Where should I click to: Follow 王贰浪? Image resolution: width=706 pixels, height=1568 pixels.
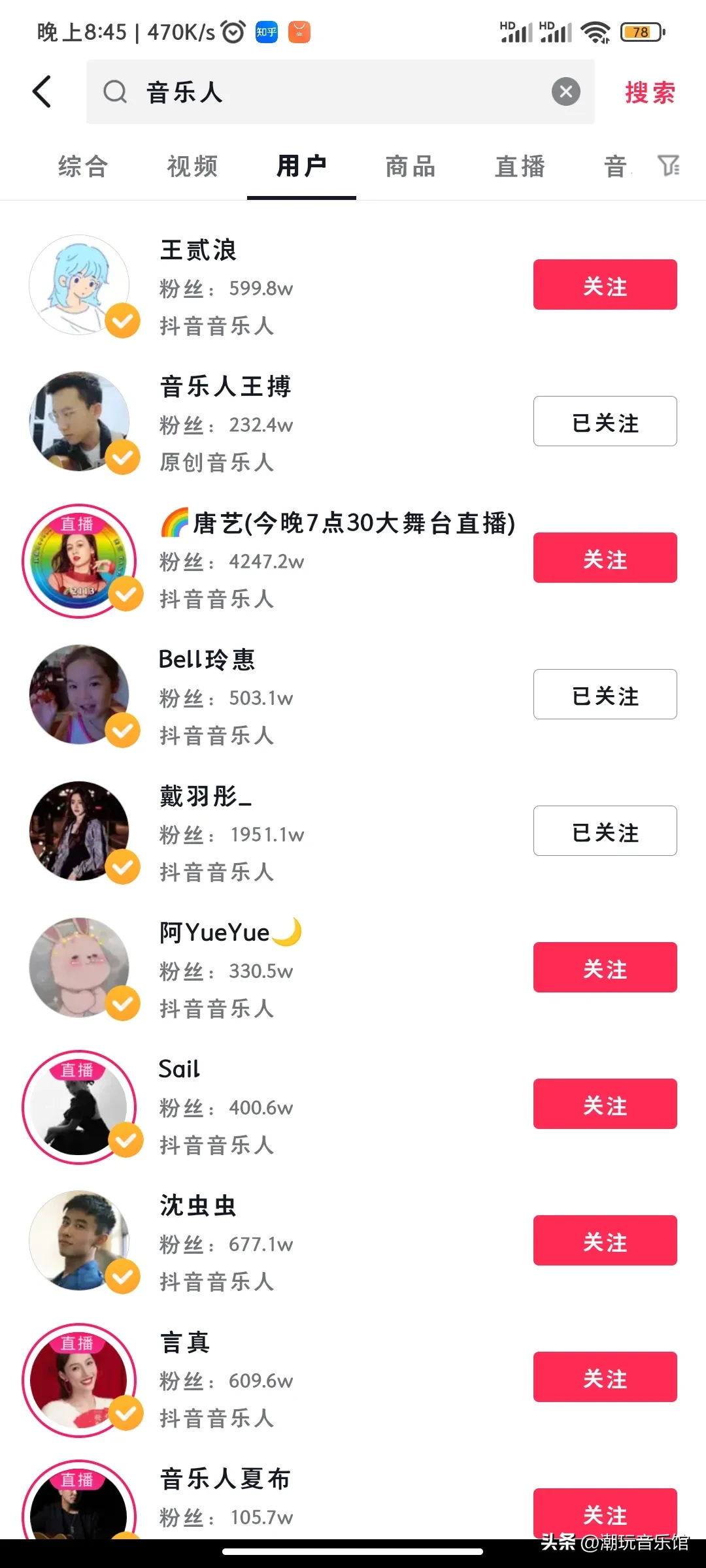pyautogui.click(x=605, y=285)
